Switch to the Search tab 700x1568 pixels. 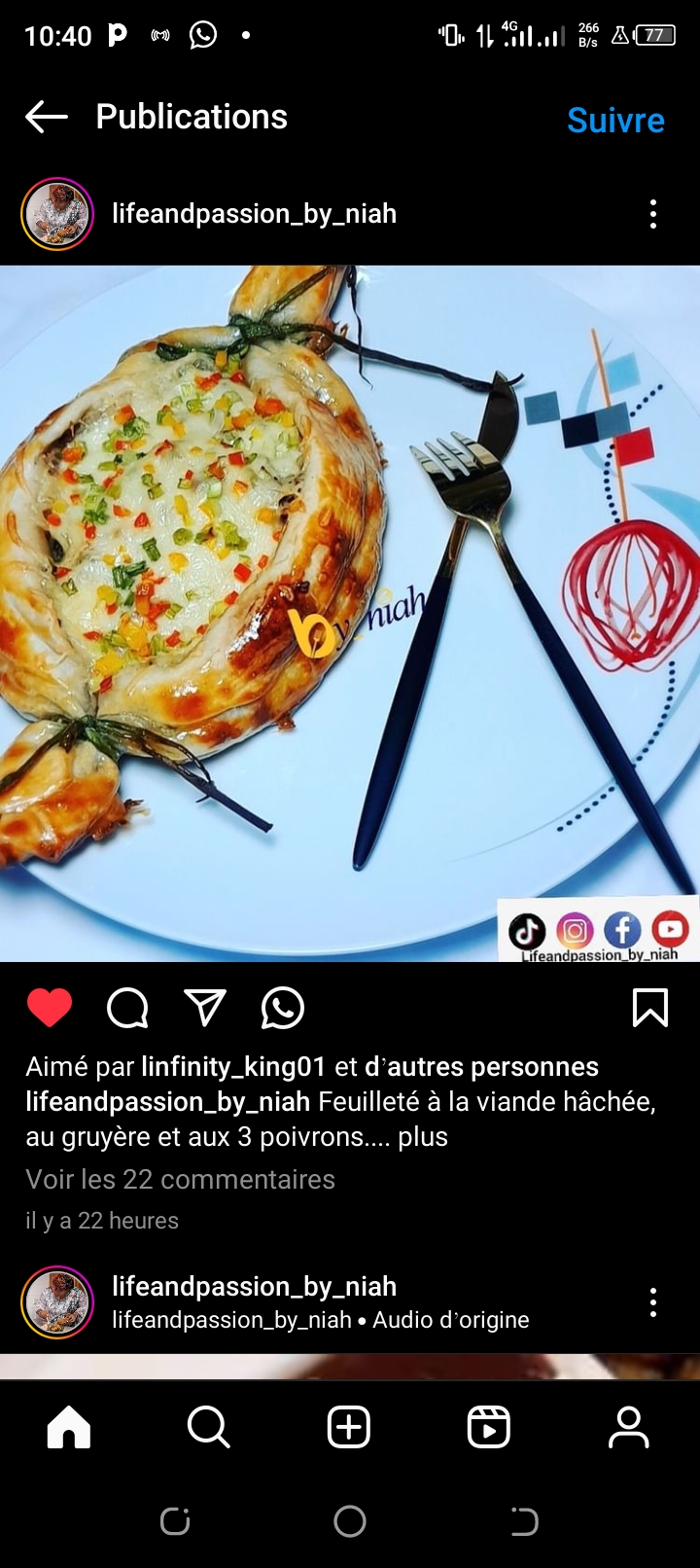209,1428
